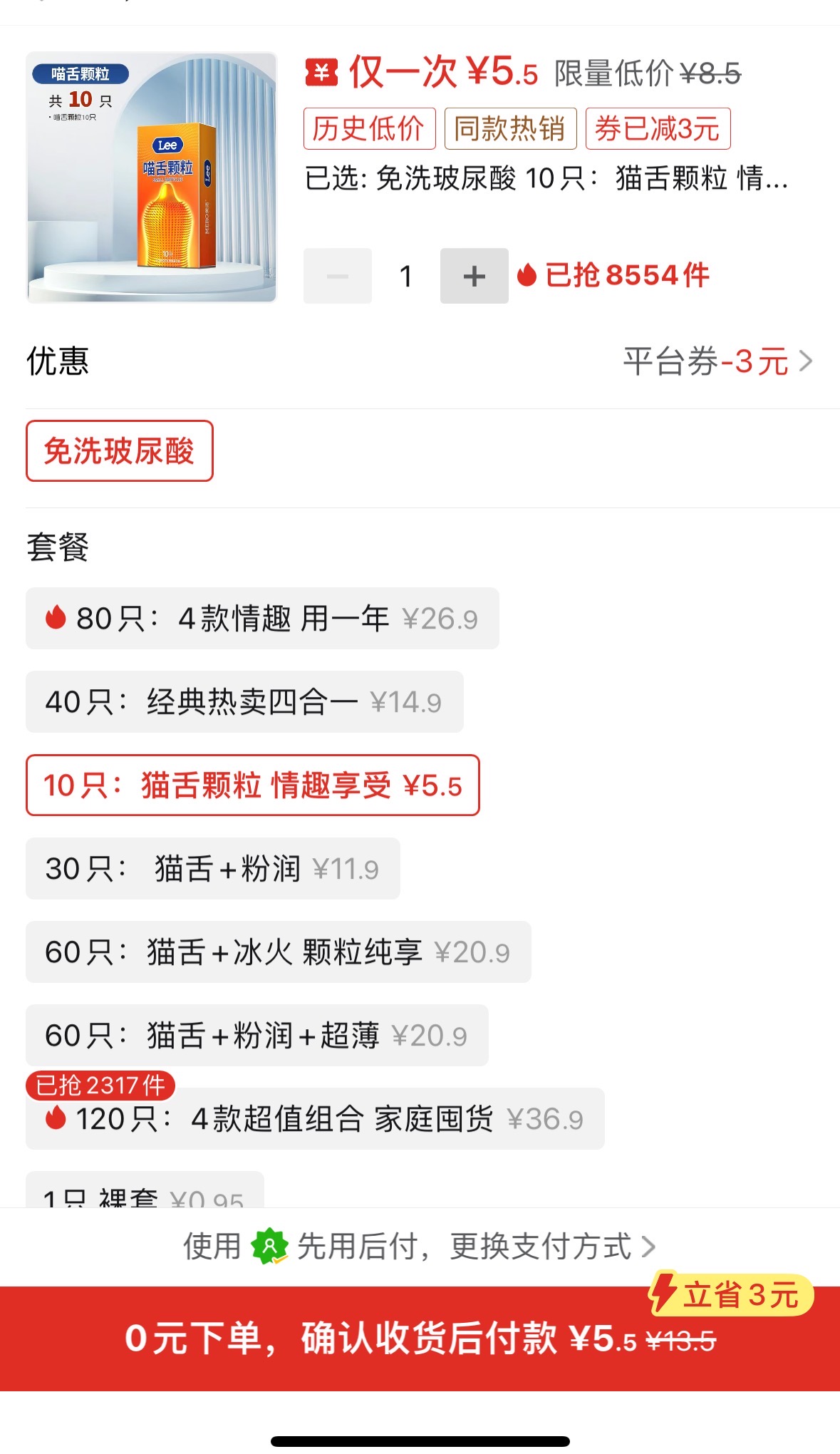This screenshot has height=1454, width=840.
Task: Choose the 80只 4款情趣 用一年 package
Action: [x=262, y=619]
